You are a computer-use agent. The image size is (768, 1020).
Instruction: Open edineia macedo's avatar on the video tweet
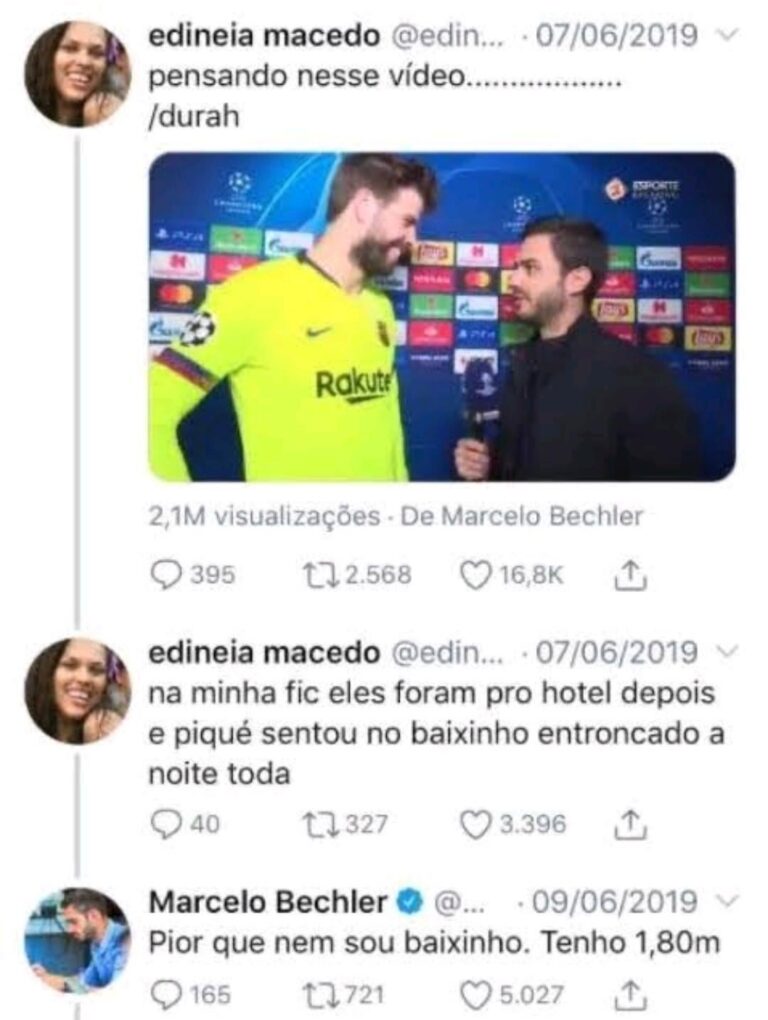click(77, 73)
